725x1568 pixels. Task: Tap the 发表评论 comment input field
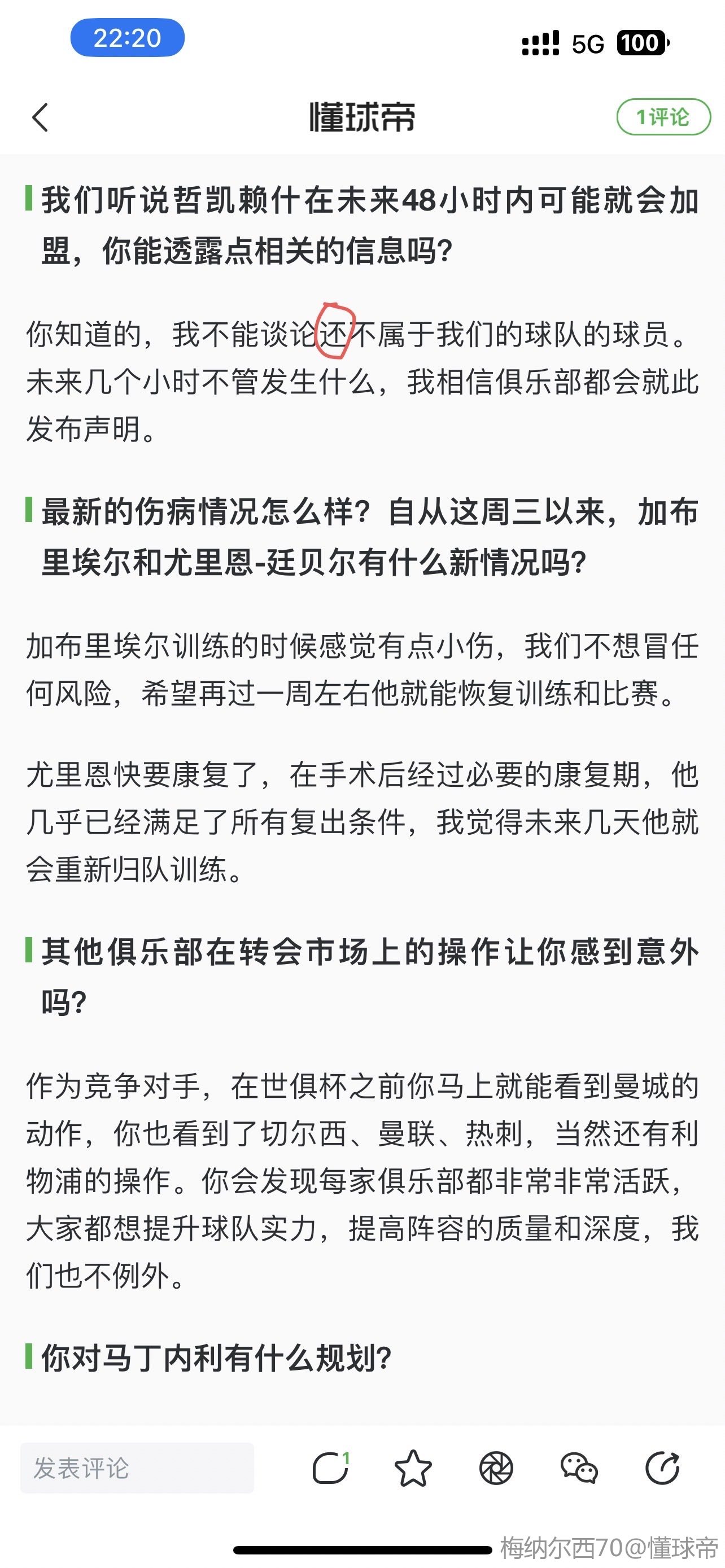tap(137, 1468)
